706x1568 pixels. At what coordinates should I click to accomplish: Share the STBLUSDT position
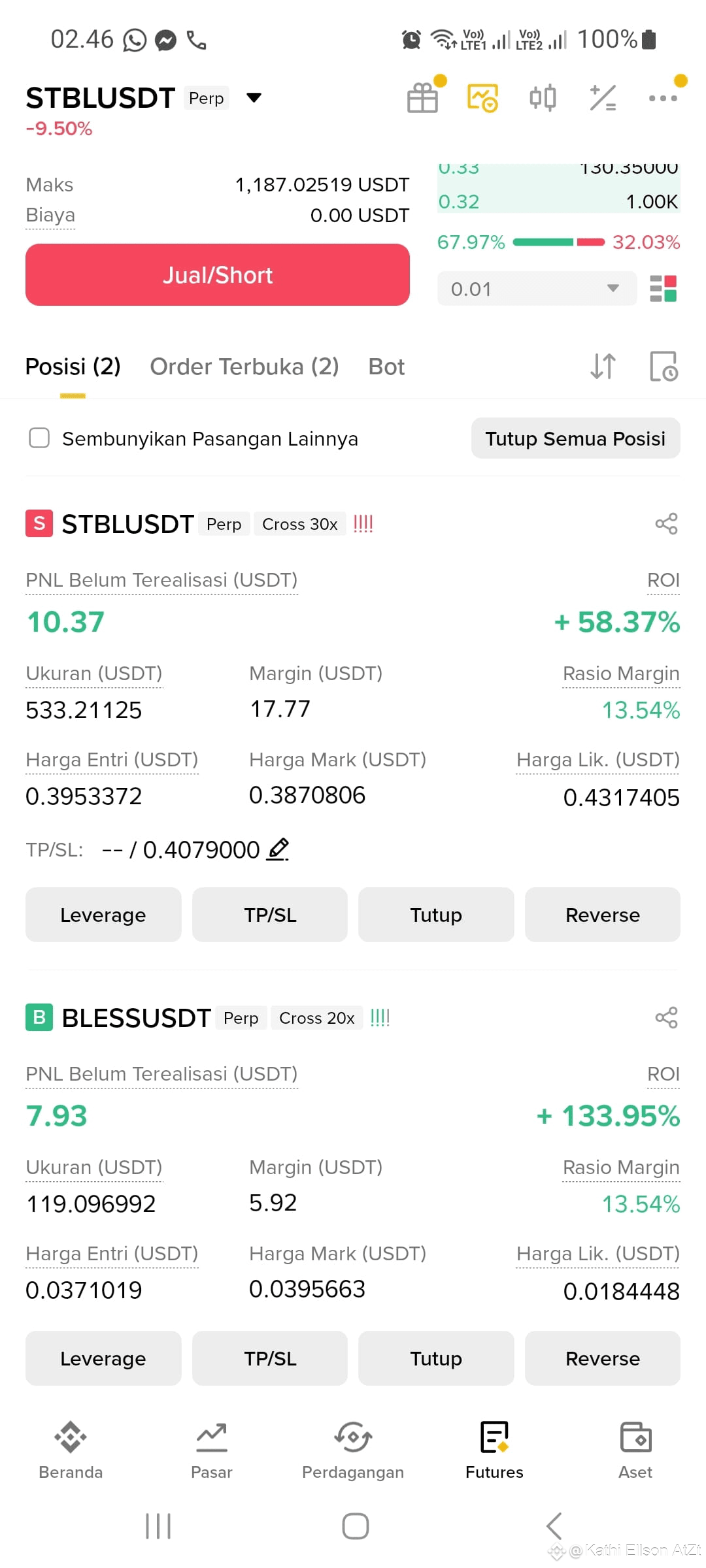666,524
